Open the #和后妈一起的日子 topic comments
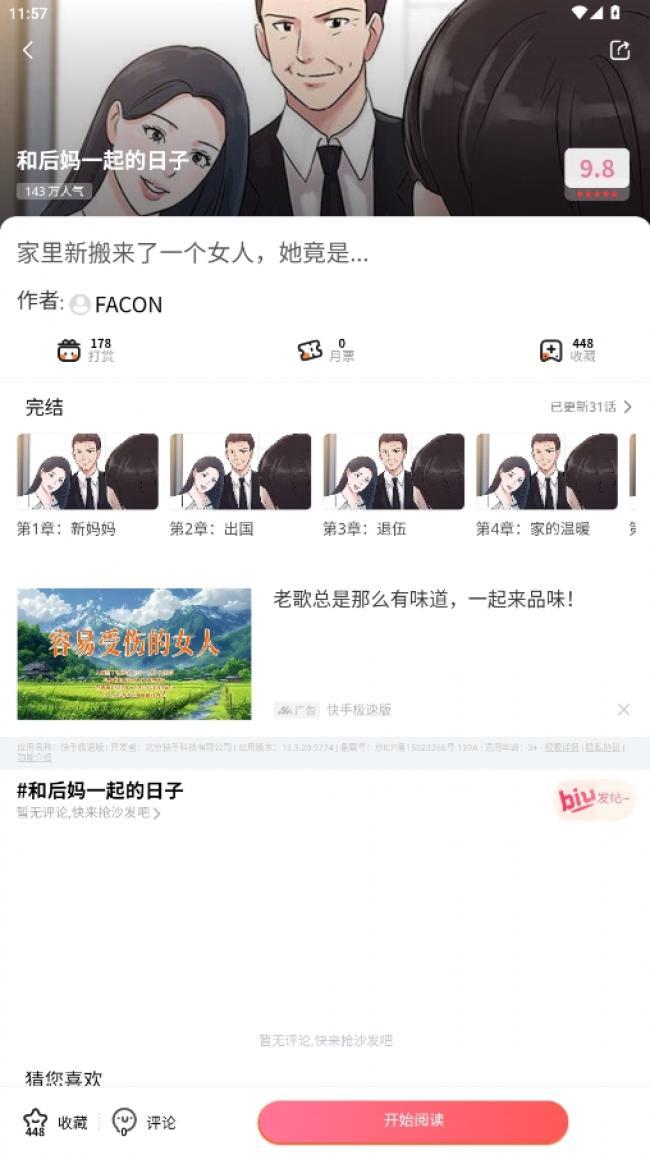Image resolution: width=650 pixels, height=1155 pixels. tap(100, 791)
